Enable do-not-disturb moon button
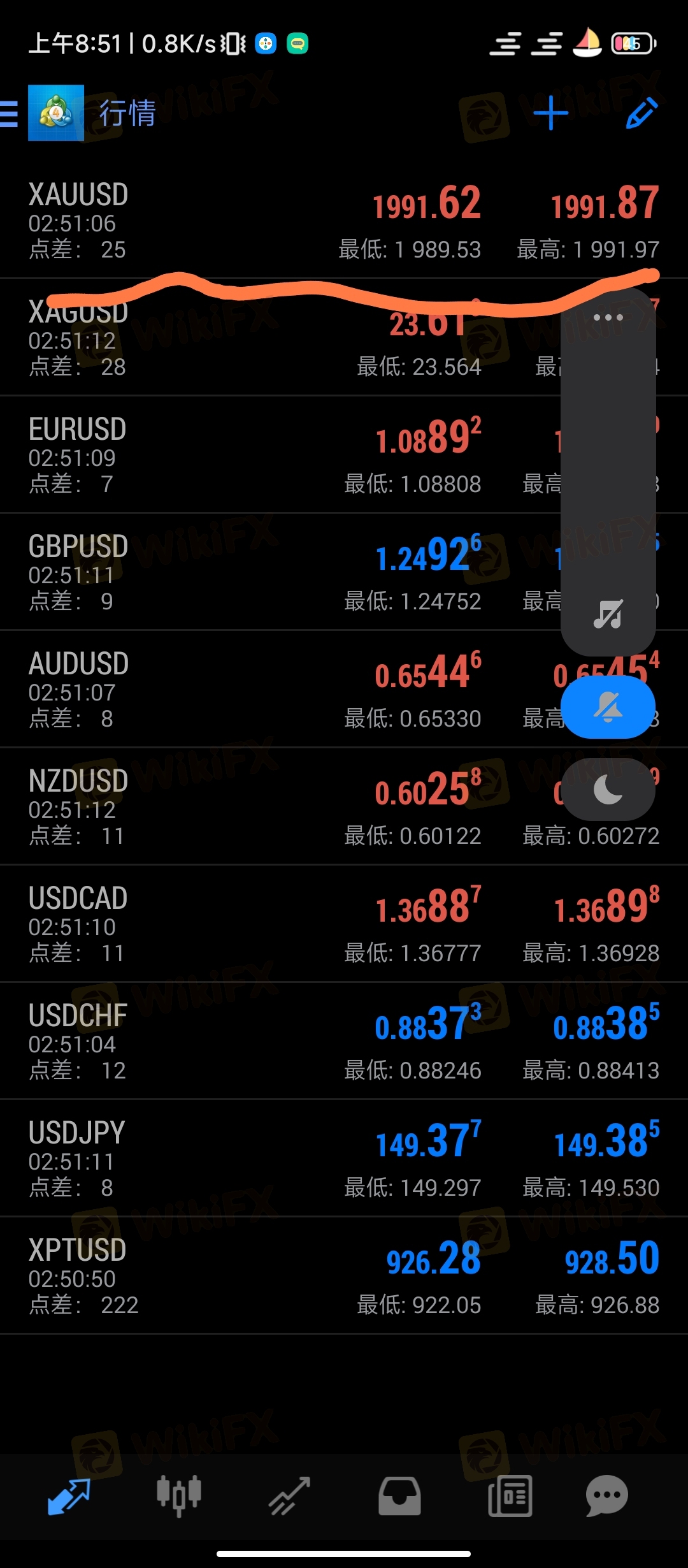The image size is (688, 1568). click(608, 790)
